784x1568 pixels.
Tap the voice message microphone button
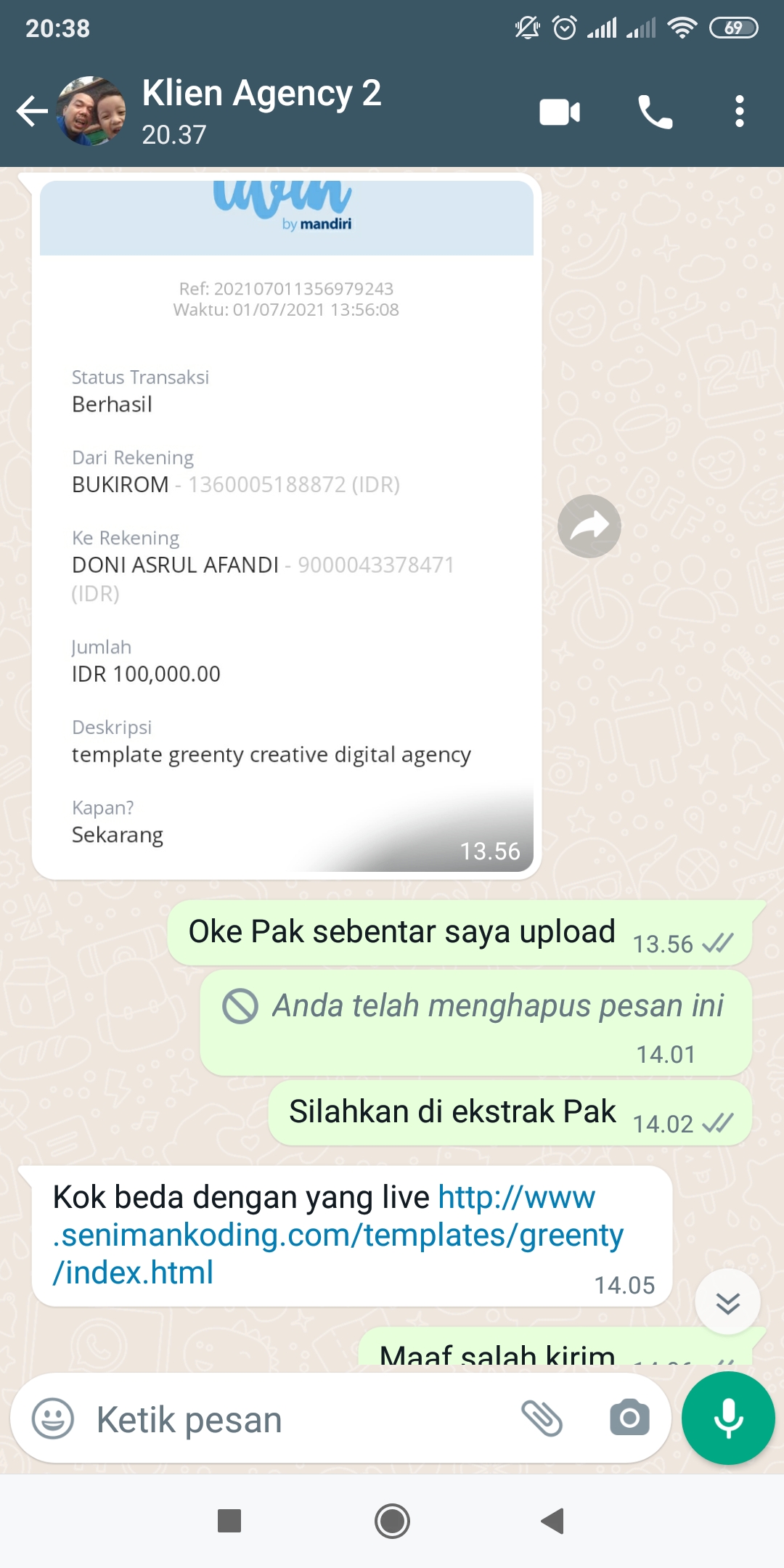pyautogui.click(x=728, y=1418)
